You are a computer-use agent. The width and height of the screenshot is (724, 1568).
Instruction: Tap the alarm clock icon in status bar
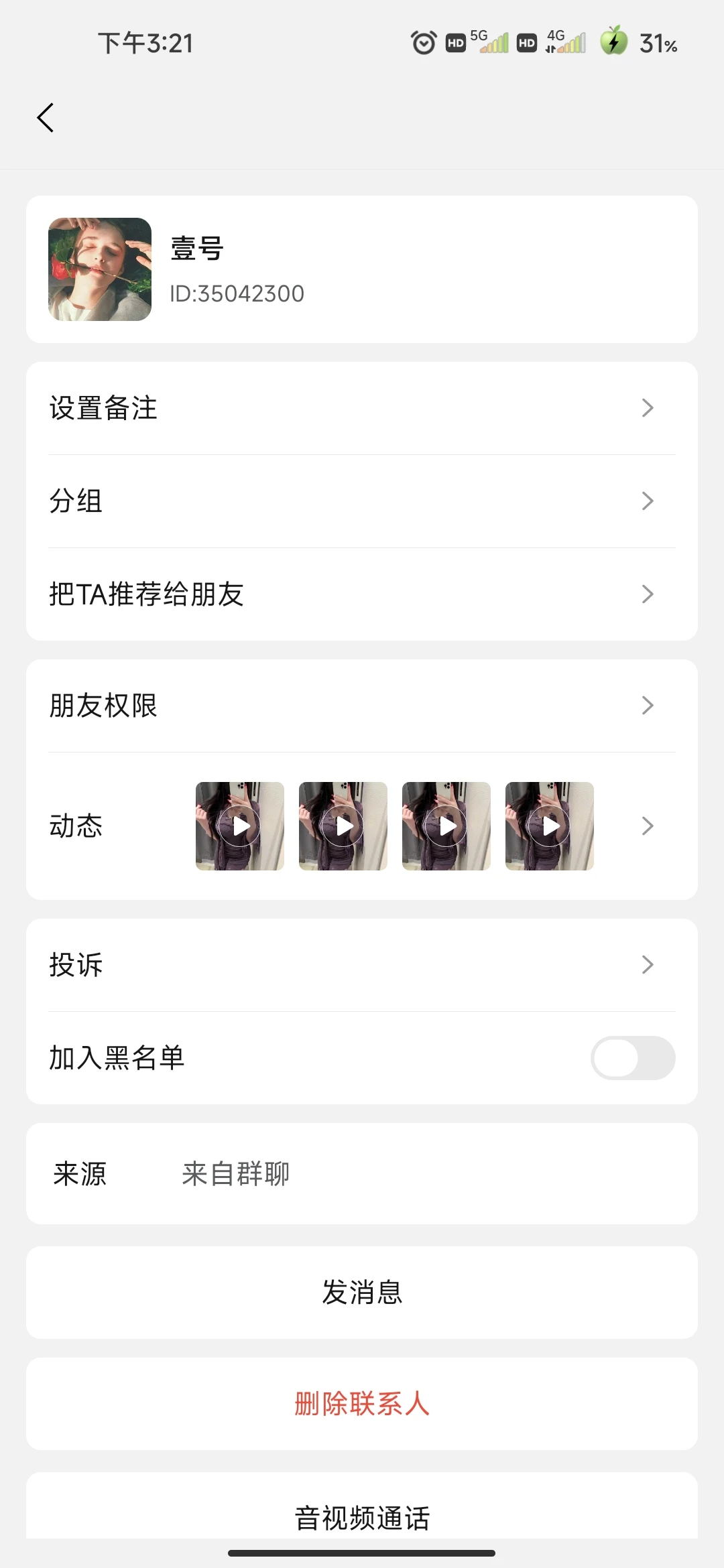tap(424, 42)
